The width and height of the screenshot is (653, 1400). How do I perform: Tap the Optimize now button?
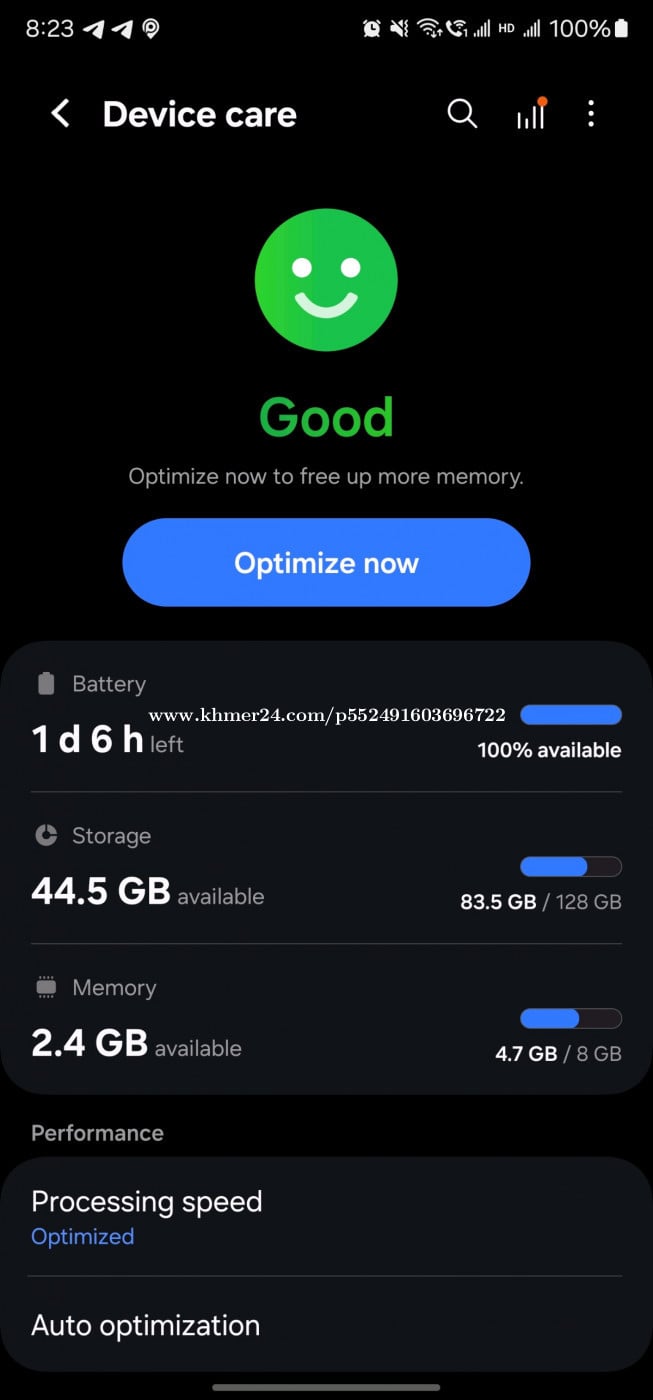[x=326, y=562]
